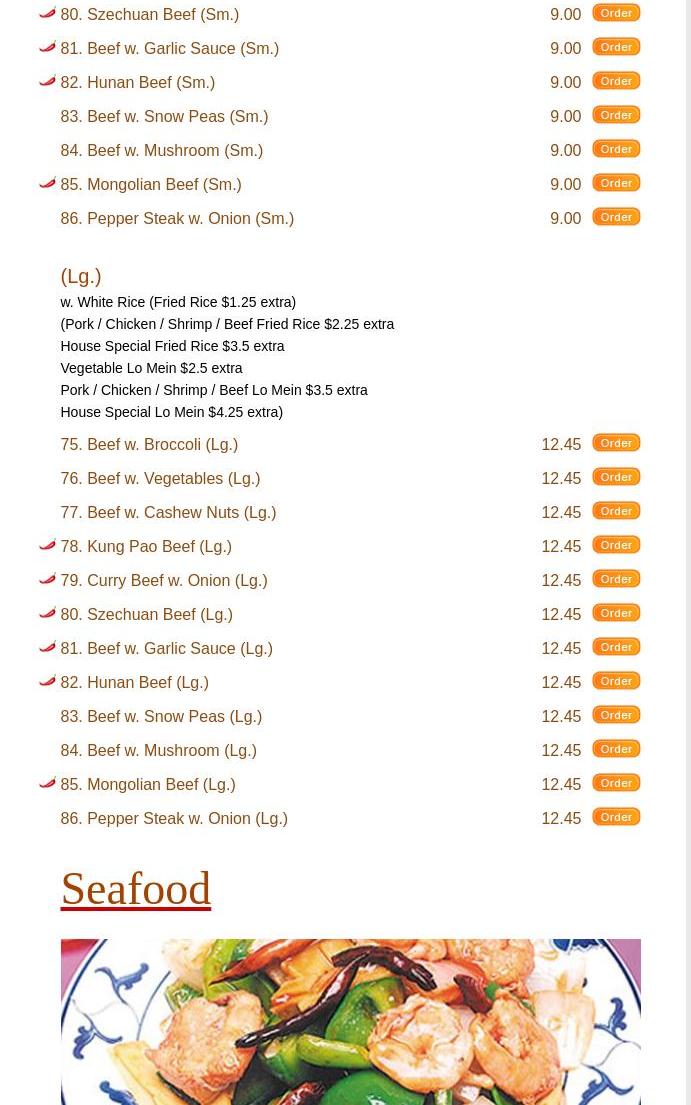Order Beef w. Cashew Nuts (Lg.)

point(616,511)
